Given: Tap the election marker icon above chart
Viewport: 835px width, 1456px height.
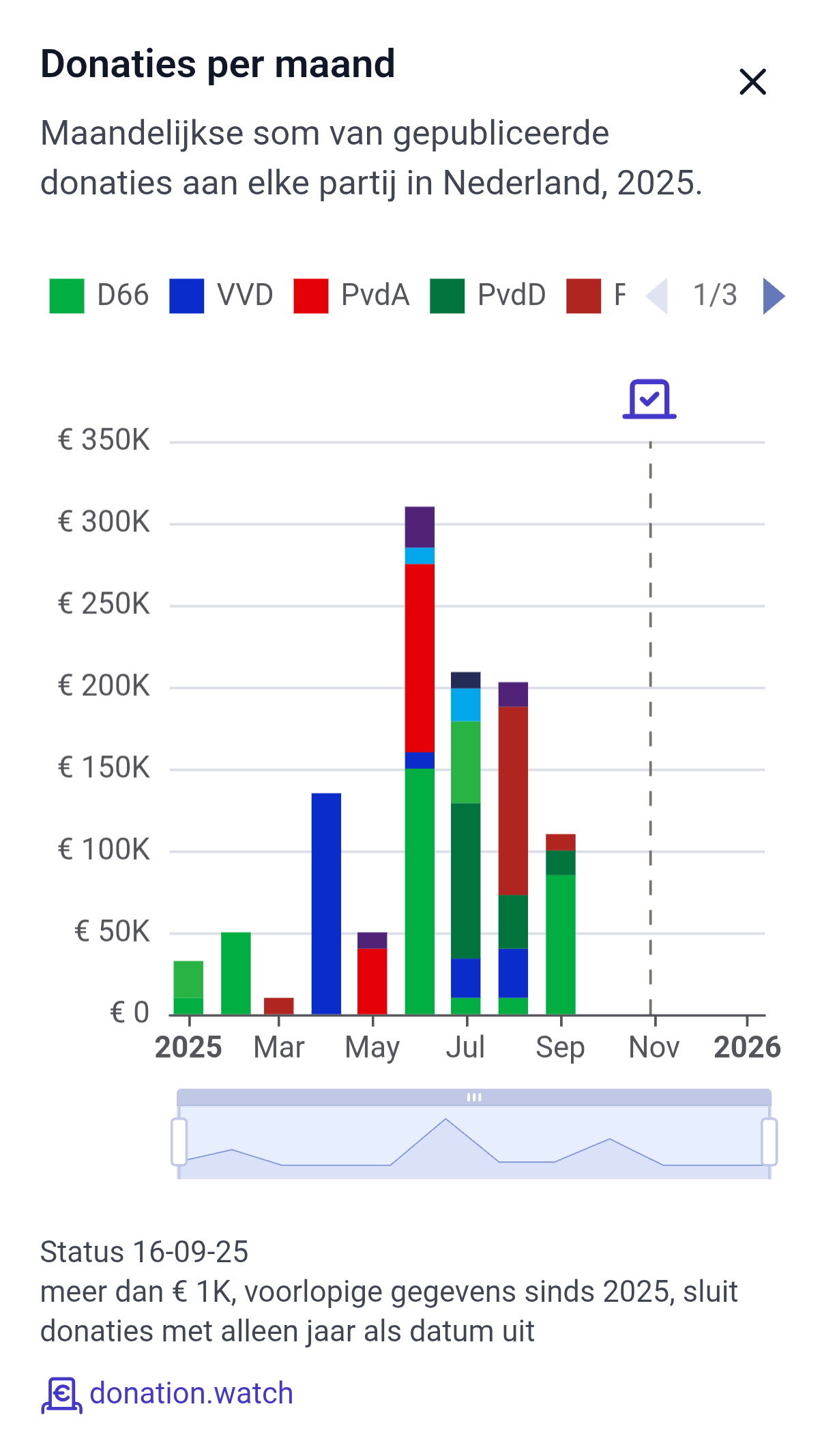Looking at the screenshot, I should coord(649,399).
